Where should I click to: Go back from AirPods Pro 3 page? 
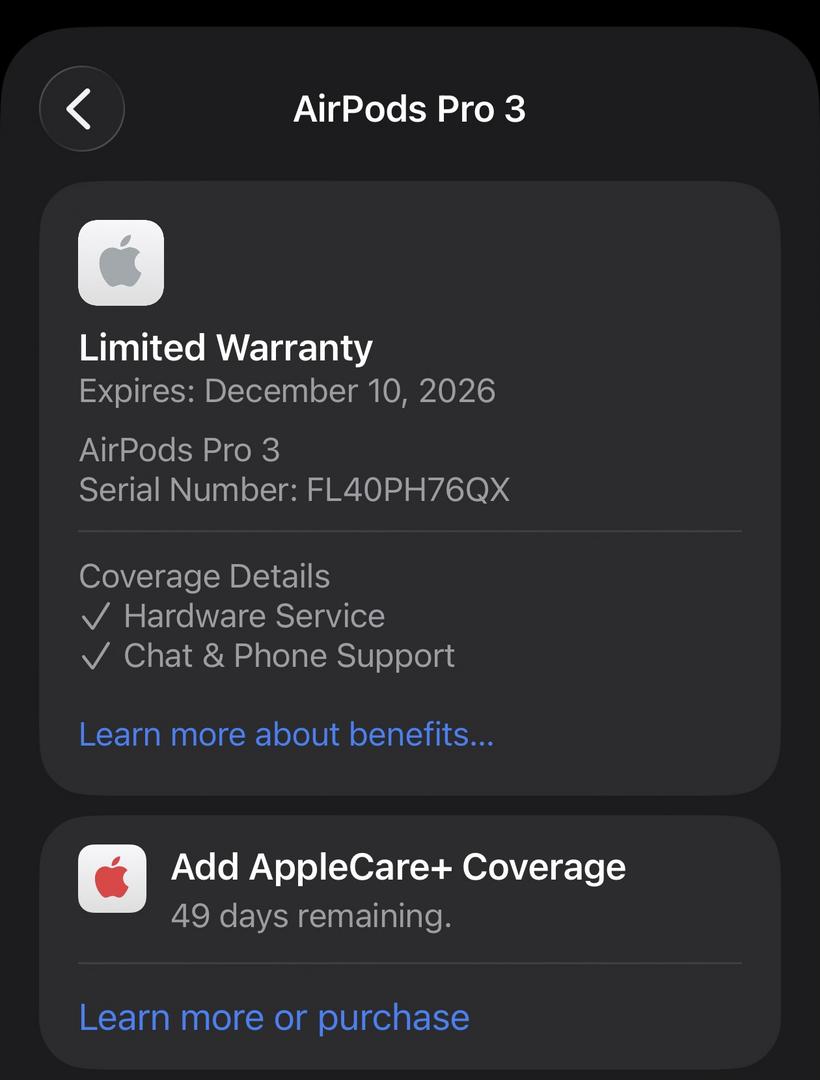click(x=81, y=108)
